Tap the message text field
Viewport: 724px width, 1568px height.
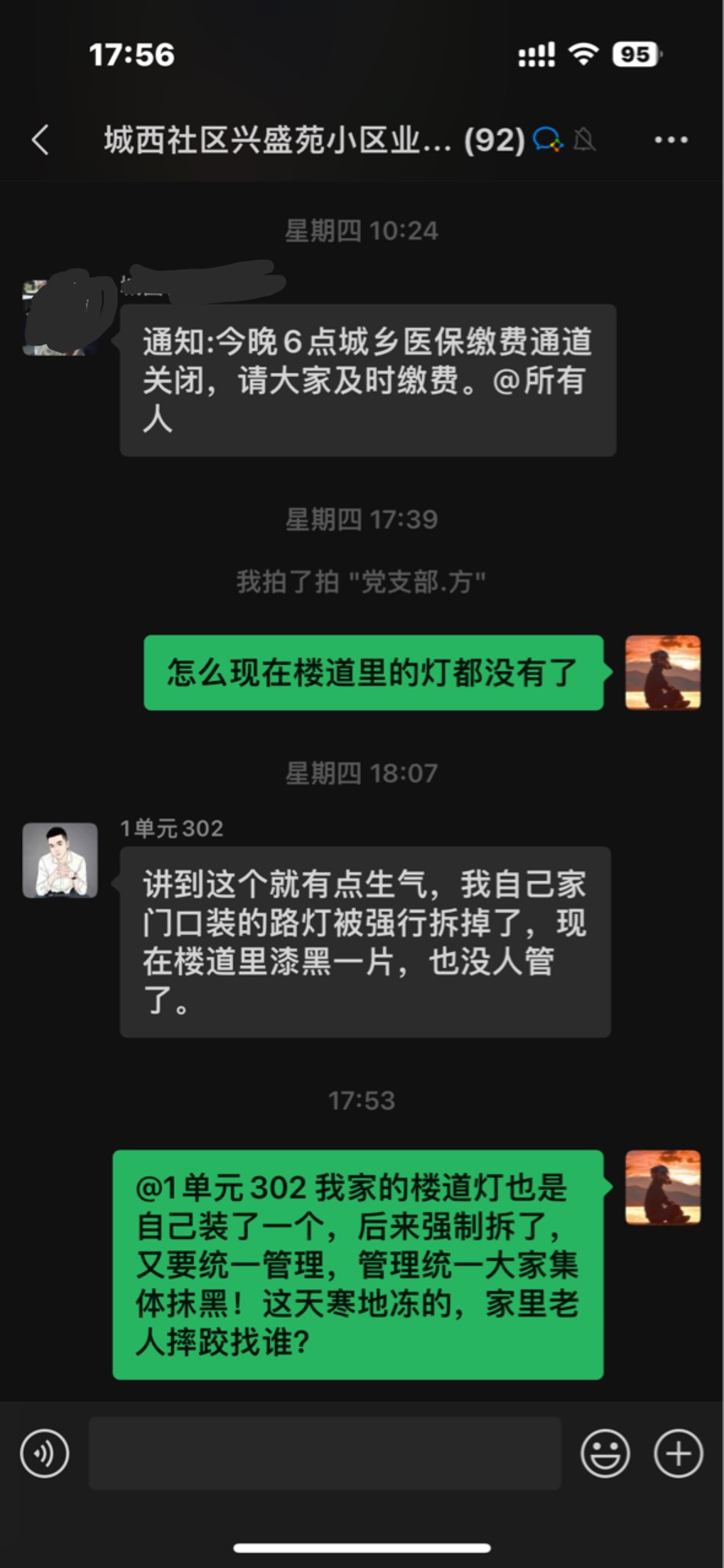point(324,1453)
